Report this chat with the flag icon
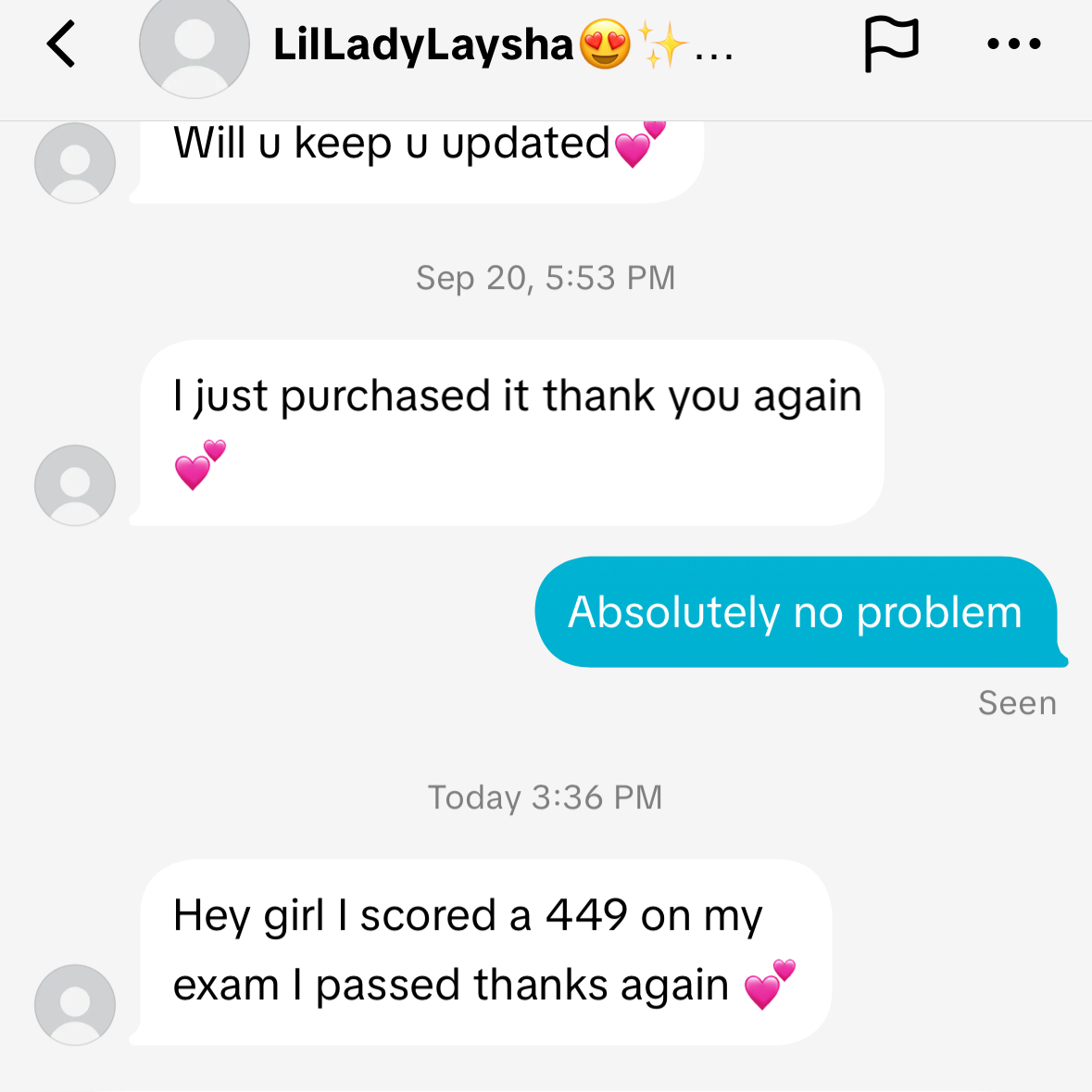Image resolution: width=1092 pixels, height=1092 pixels. pos(891,44)
